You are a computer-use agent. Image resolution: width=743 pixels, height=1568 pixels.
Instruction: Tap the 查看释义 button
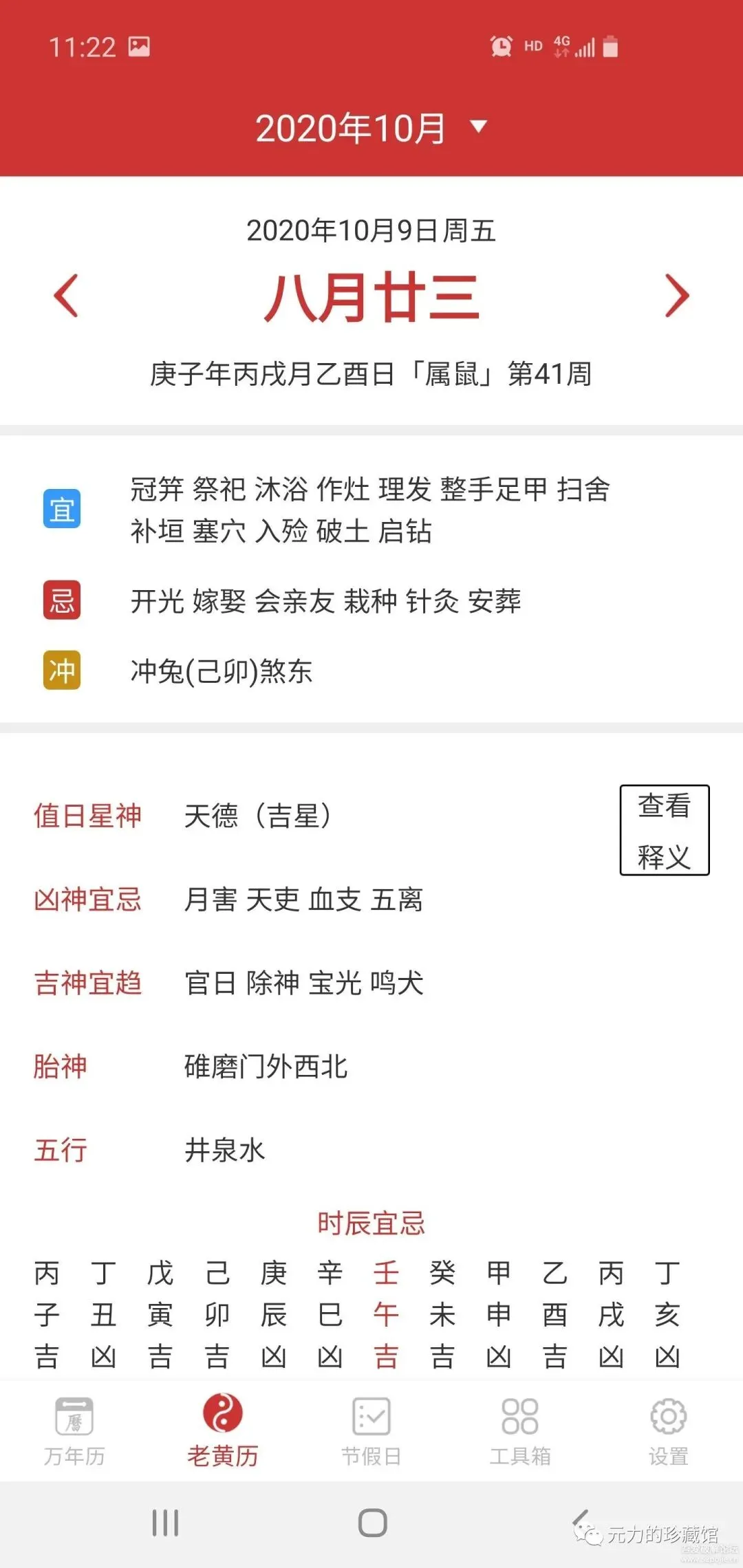(x=664, y=830)
